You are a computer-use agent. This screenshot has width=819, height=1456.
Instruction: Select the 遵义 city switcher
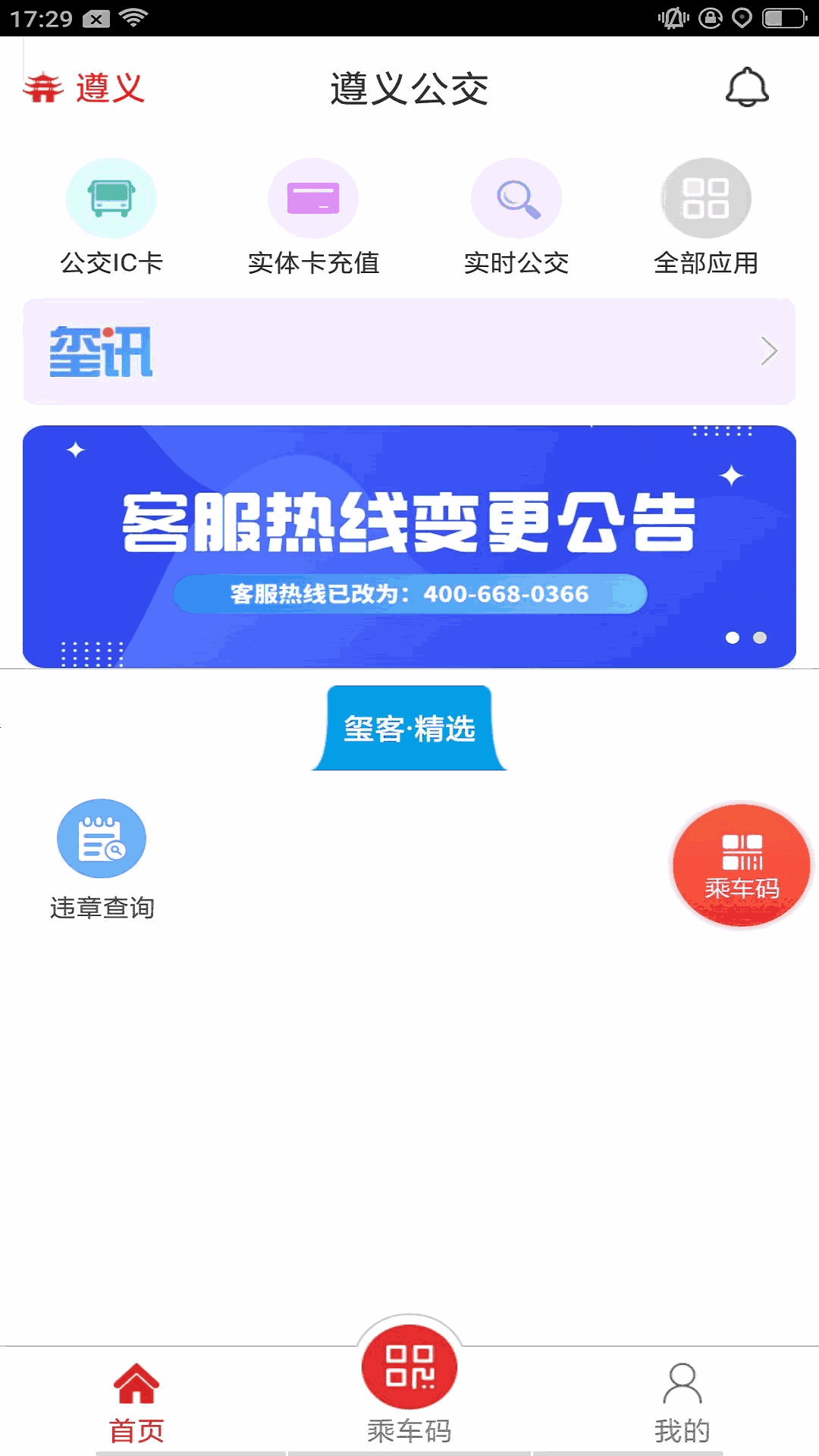point(85,88)
